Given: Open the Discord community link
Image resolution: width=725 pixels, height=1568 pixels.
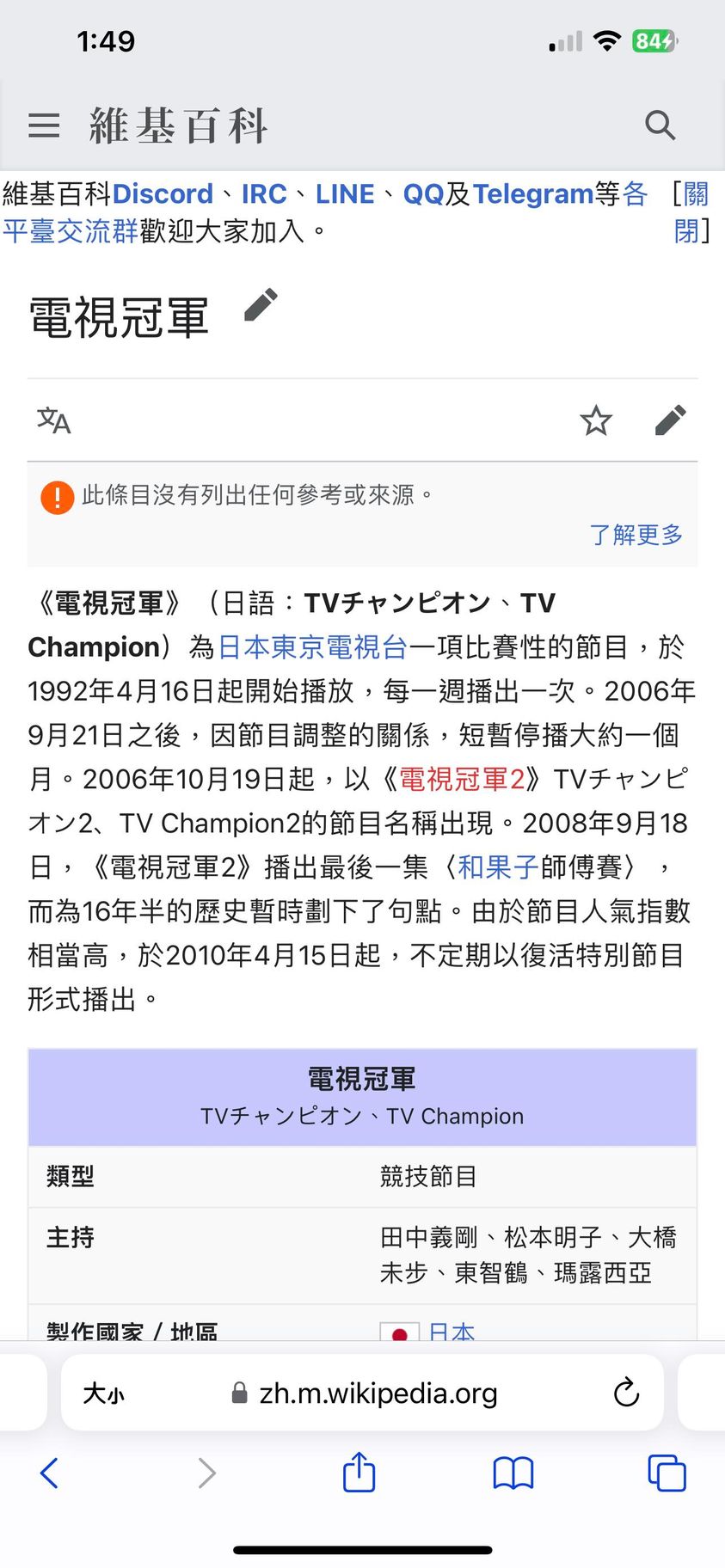Looking at the screenshot, I should [163, 194].
